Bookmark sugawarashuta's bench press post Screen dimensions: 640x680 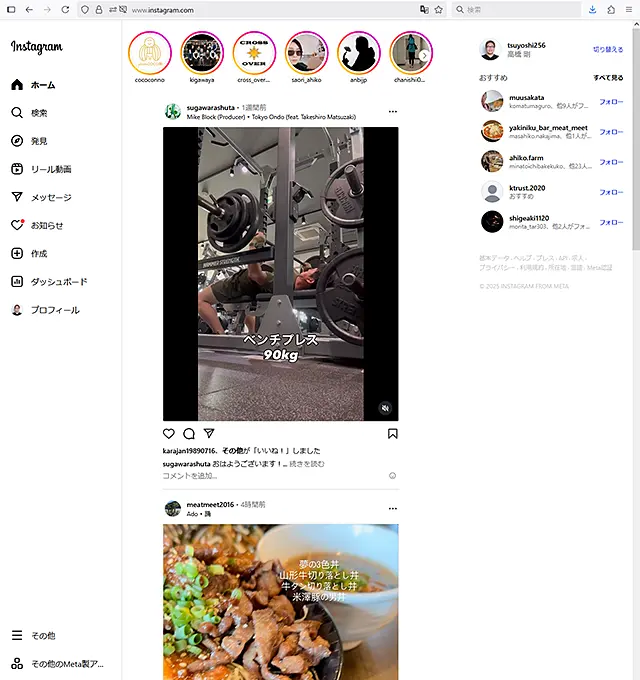coord(393,434)
